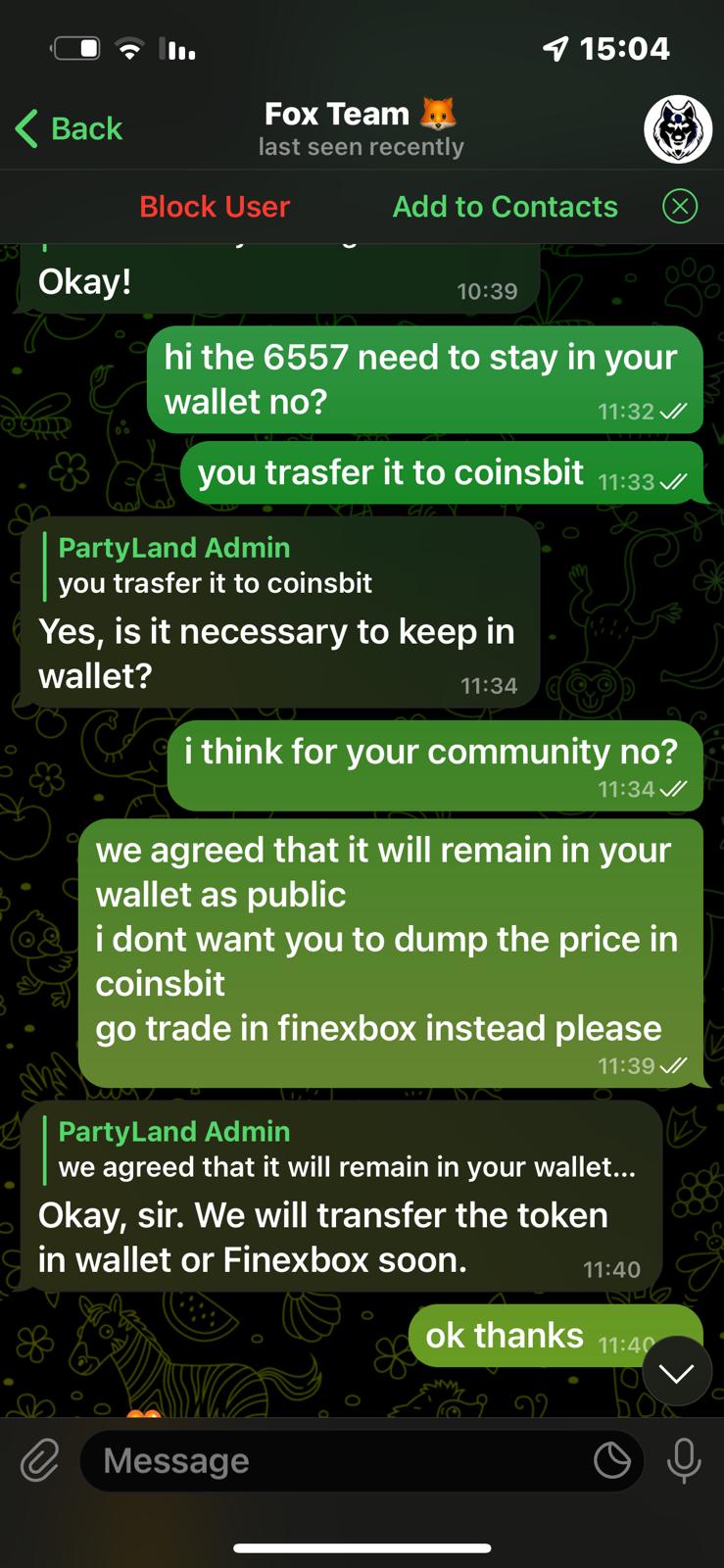
Task: Jump to quoted 'we agreed that it will remain' reply
Action: coord(343,1150)
